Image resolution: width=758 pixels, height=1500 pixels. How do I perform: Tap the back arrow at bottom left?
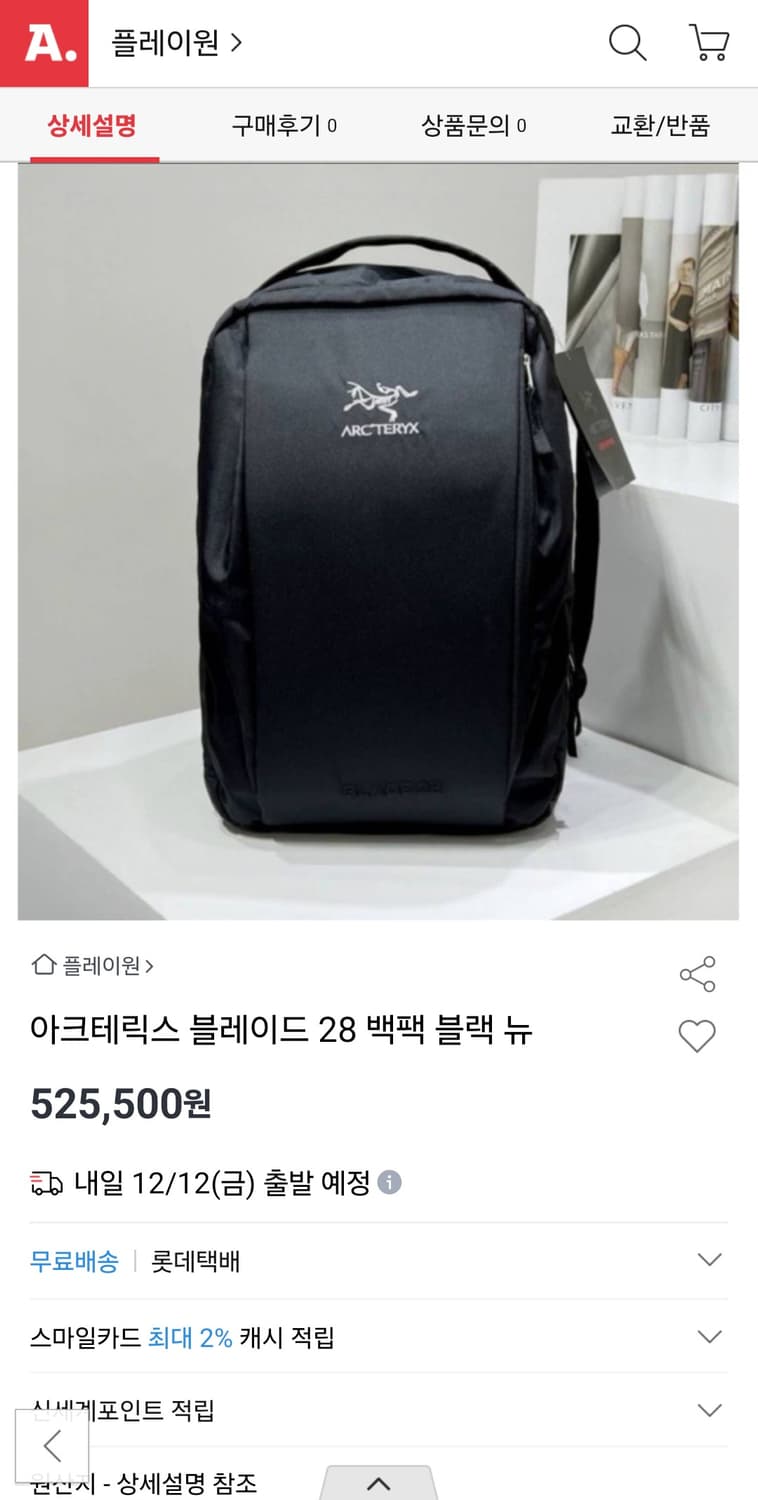(x=53, y=1445)
